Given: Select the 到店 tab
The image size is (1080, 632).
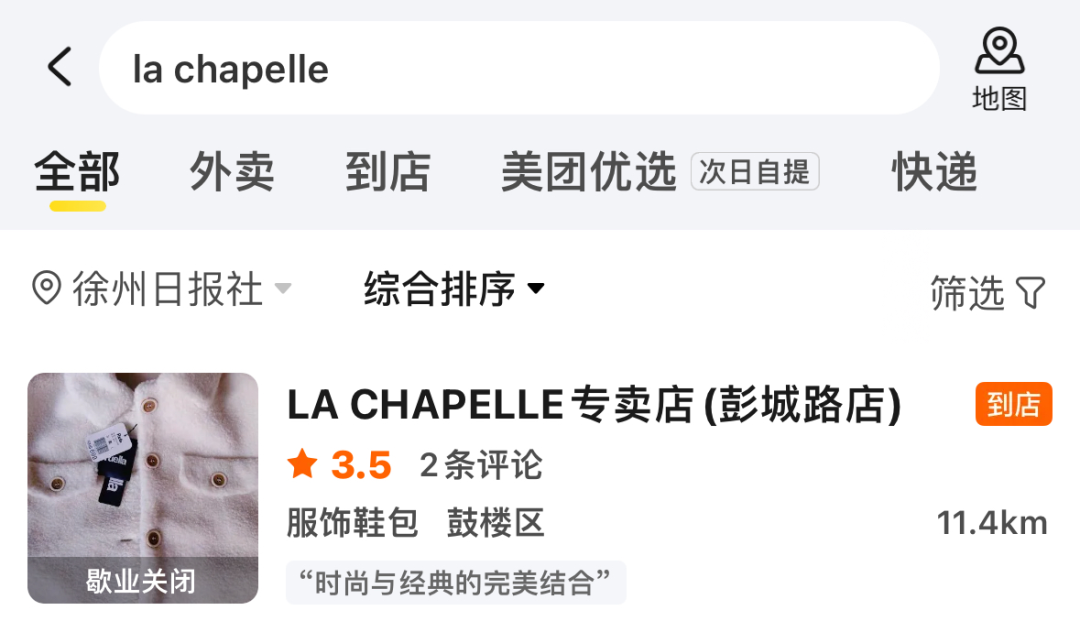Looking at the screenshot, I should [x=387, y=172].
